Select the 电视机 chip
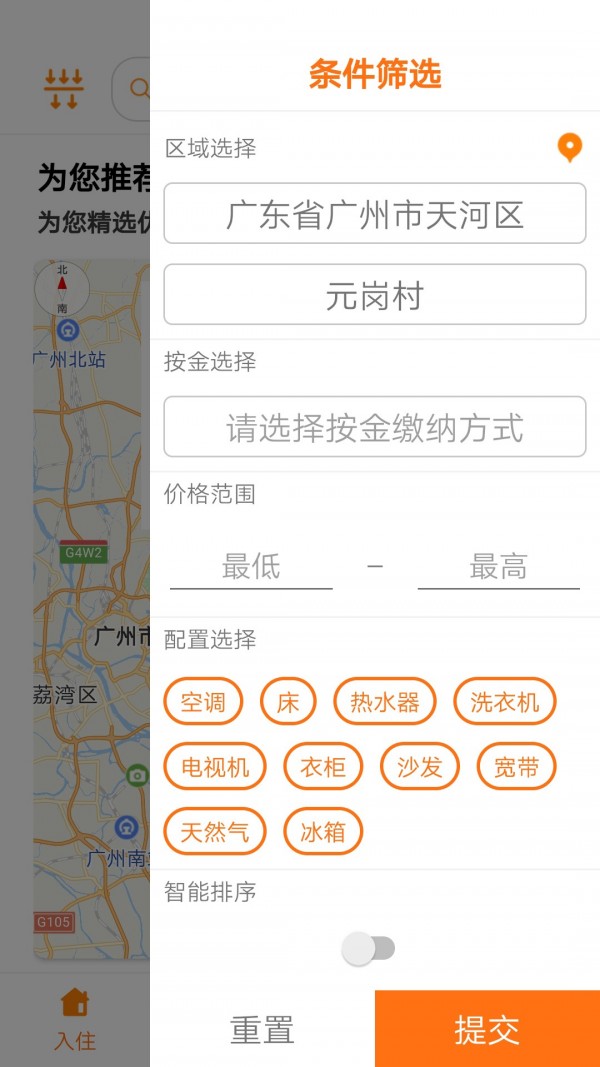Image resolution: width=600 pixels, height=1067 pixels. click(215, 767)
